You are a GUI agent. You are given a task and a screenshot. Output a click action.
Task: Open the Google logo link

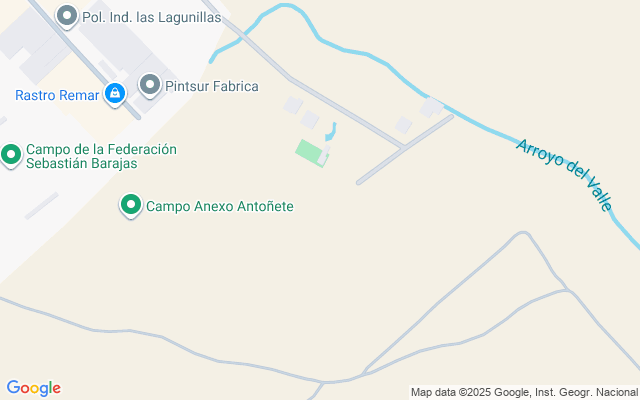[x=33, y=388]
